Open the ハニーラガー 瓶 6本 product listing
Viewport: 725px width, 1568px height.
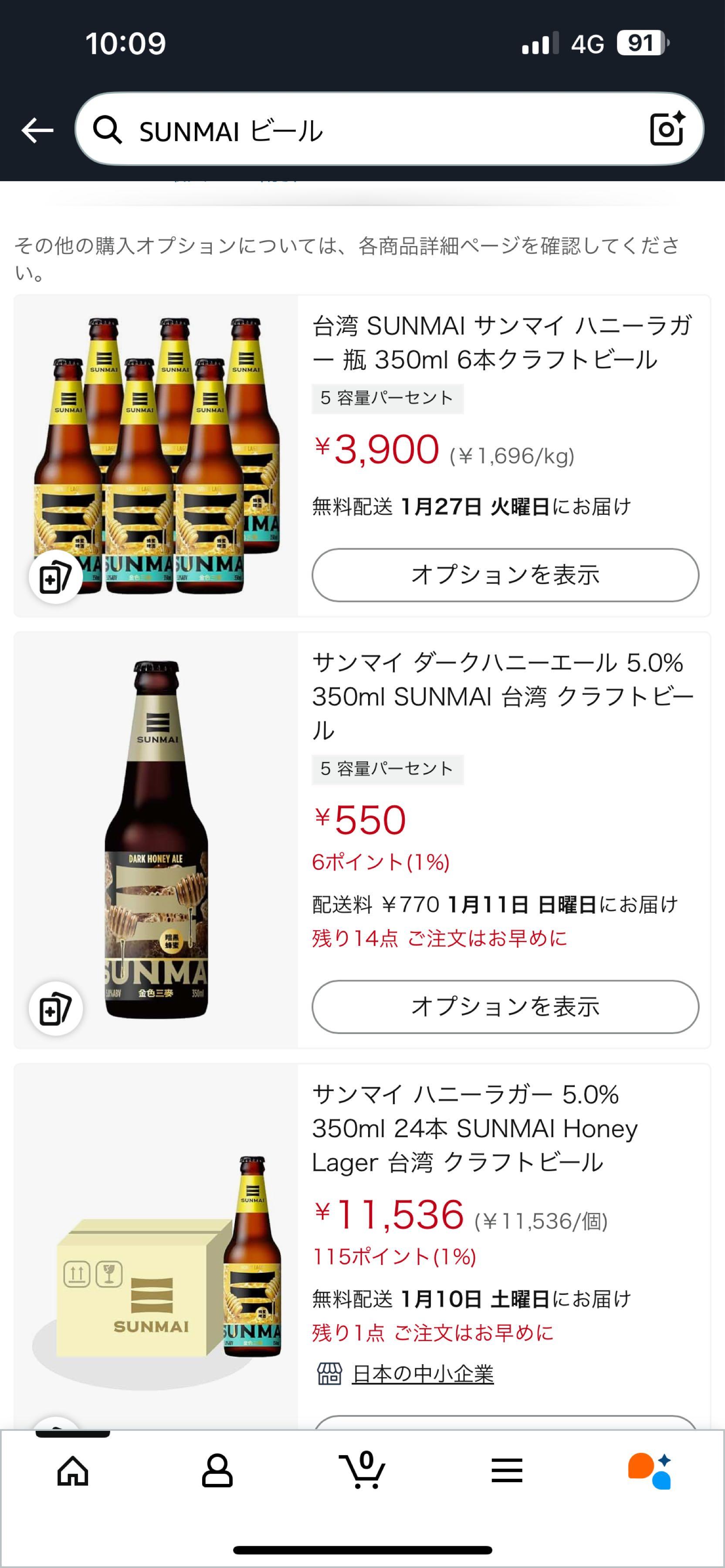501,343
